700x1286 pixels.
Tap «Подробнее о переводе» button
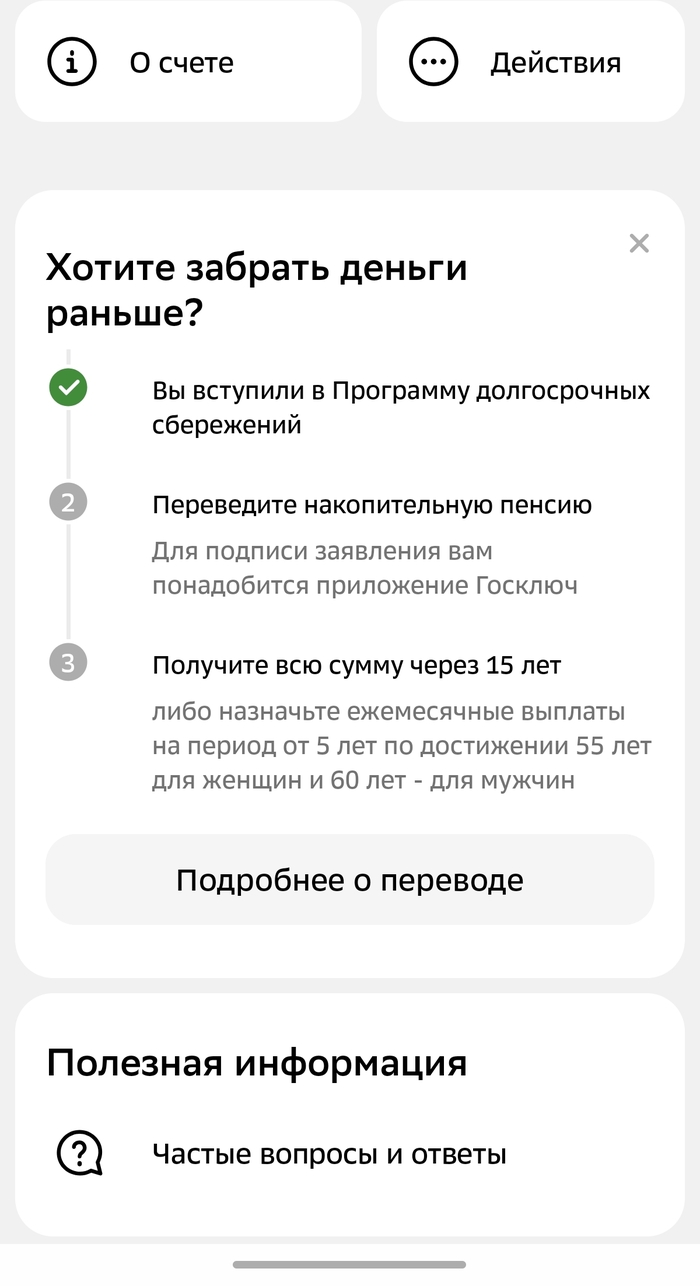coord(350,880)
